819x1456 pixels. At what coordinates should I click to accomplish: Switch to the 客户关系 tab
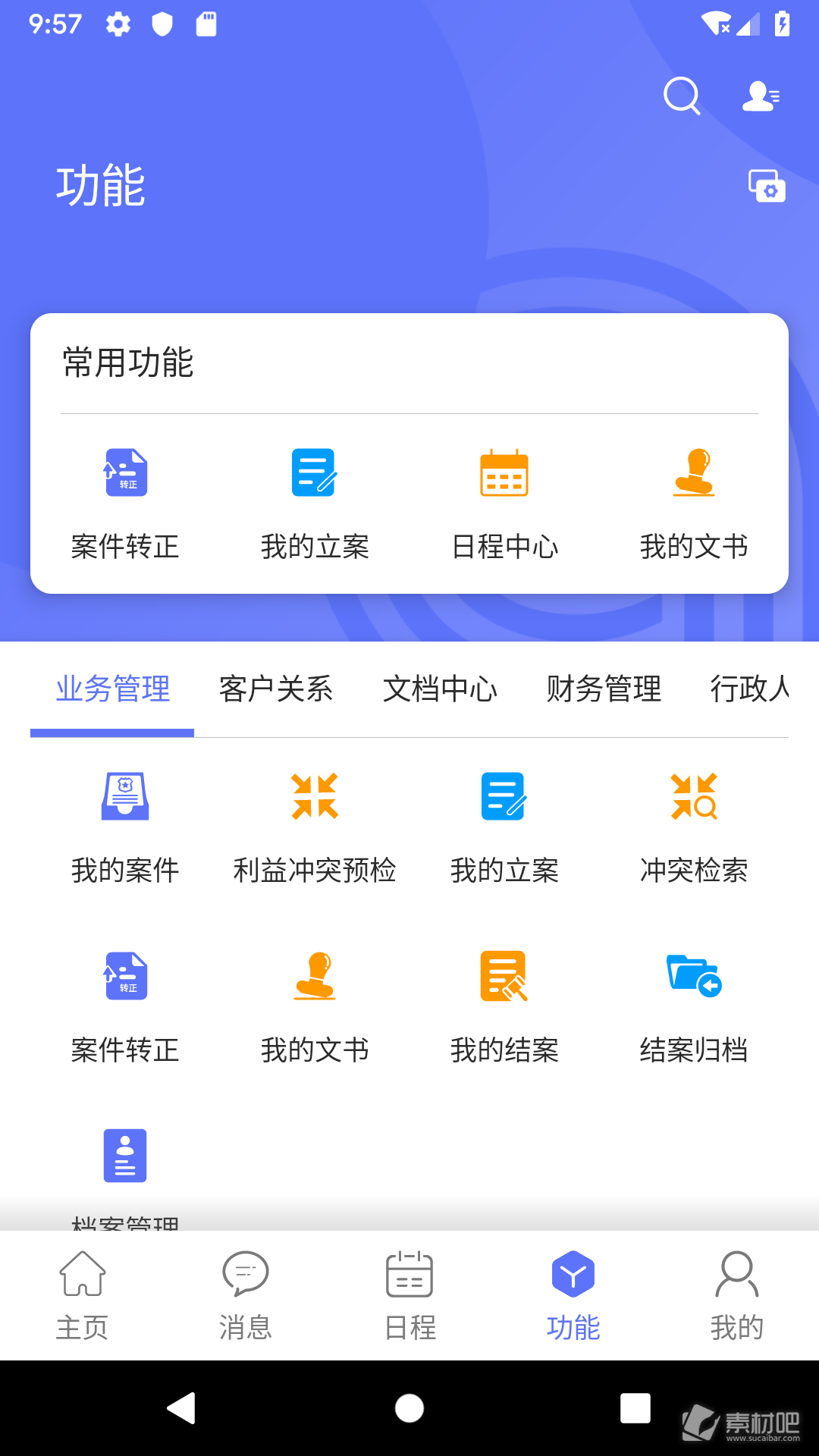(x=276, y=689)
